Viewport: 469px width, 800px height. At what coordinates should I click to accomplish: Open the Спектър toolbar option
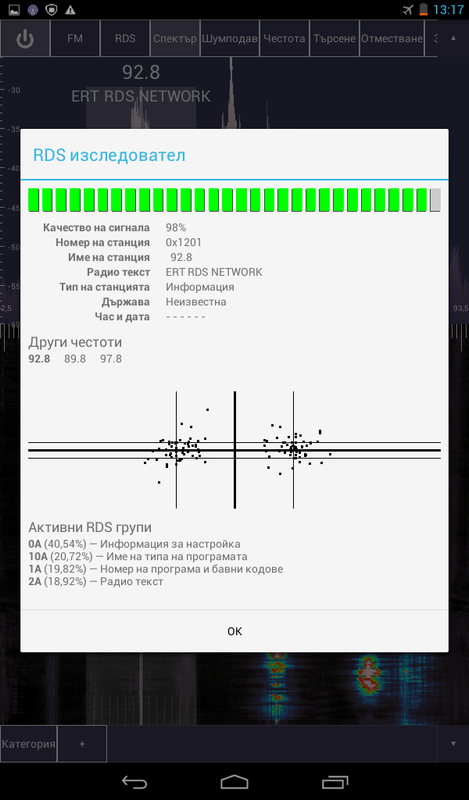click(x=175, y=39)
